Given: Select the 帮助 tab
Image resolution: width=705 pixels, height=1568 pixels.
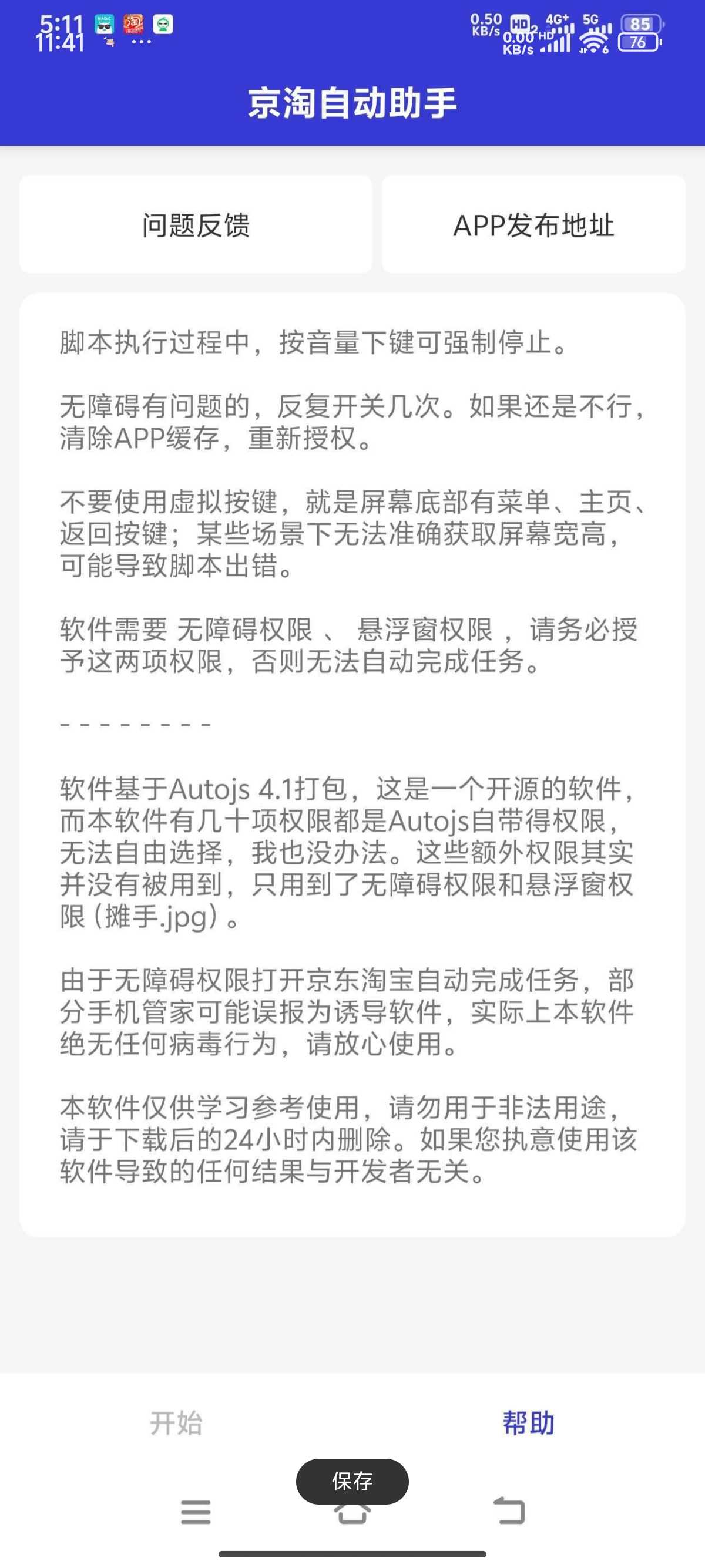Looking at the screenshot, I should click(528, 1423).
